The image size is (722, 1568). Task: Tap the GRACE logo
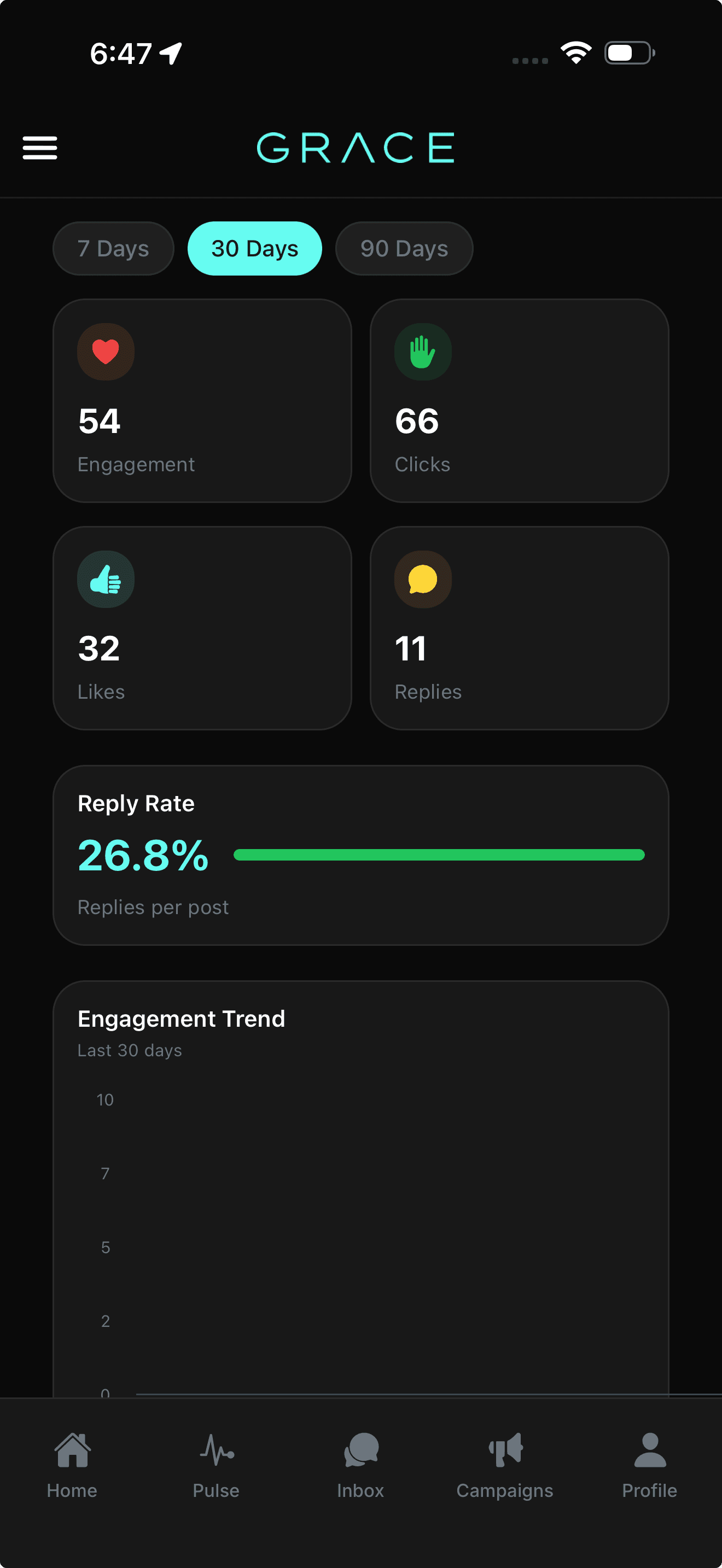pyautogui.click(x=356, y=147)
